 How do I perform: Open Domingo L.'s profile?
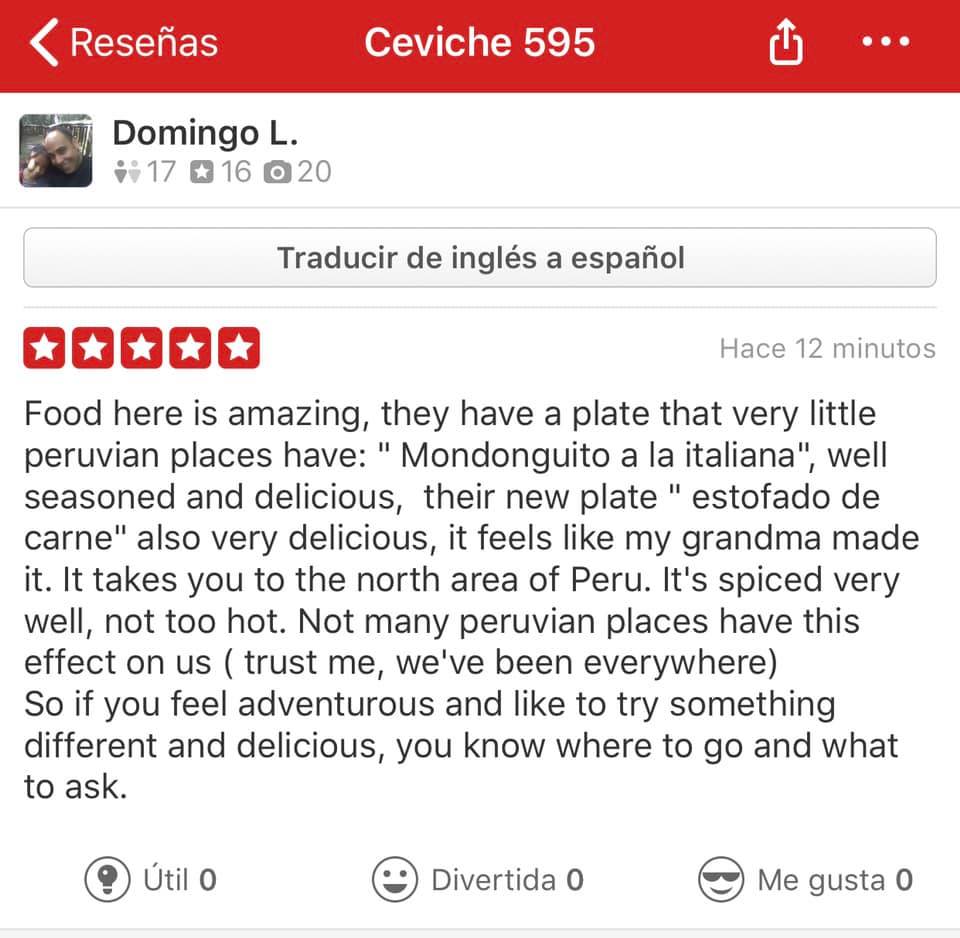(204, 133)
